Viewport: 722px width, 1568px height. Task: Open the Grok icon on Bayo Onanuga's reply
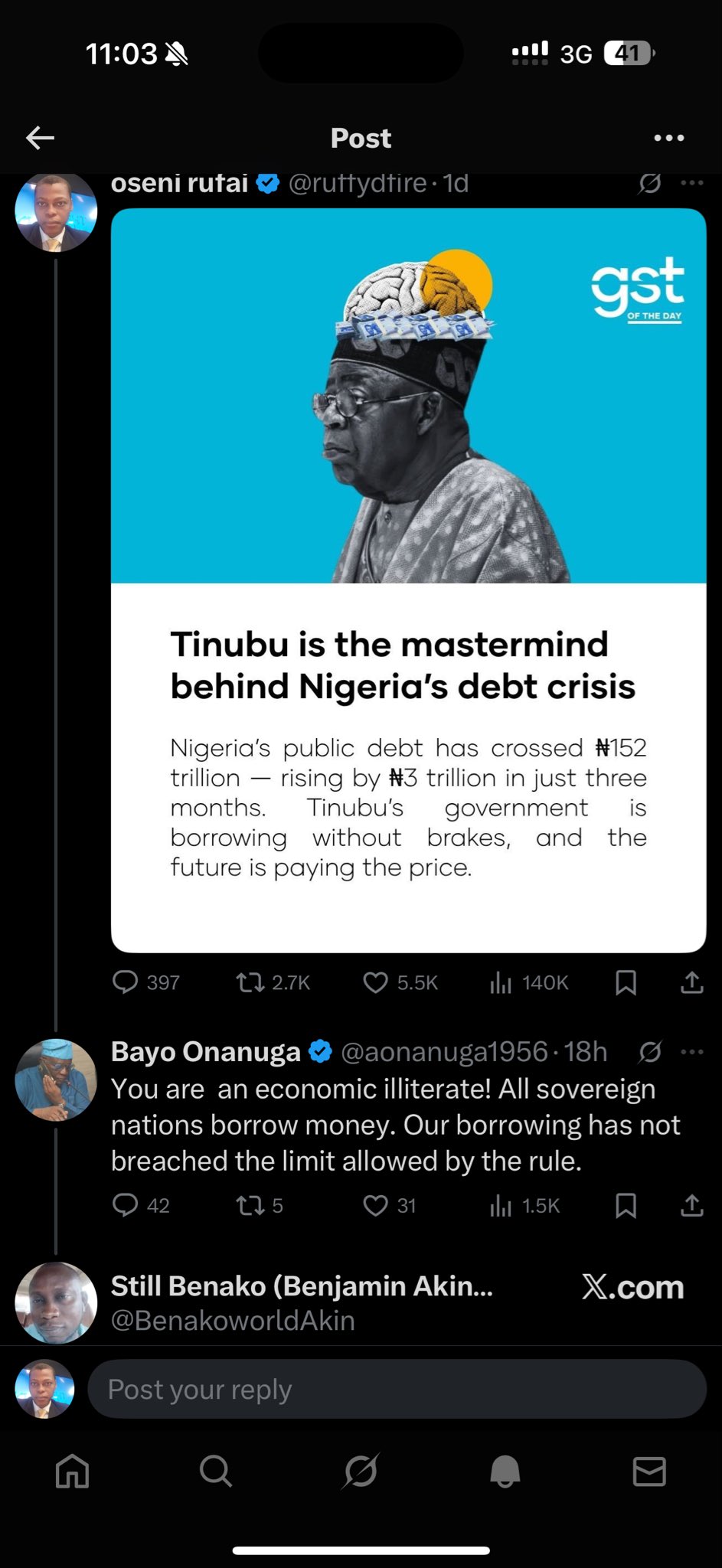tap(650, 1053)
